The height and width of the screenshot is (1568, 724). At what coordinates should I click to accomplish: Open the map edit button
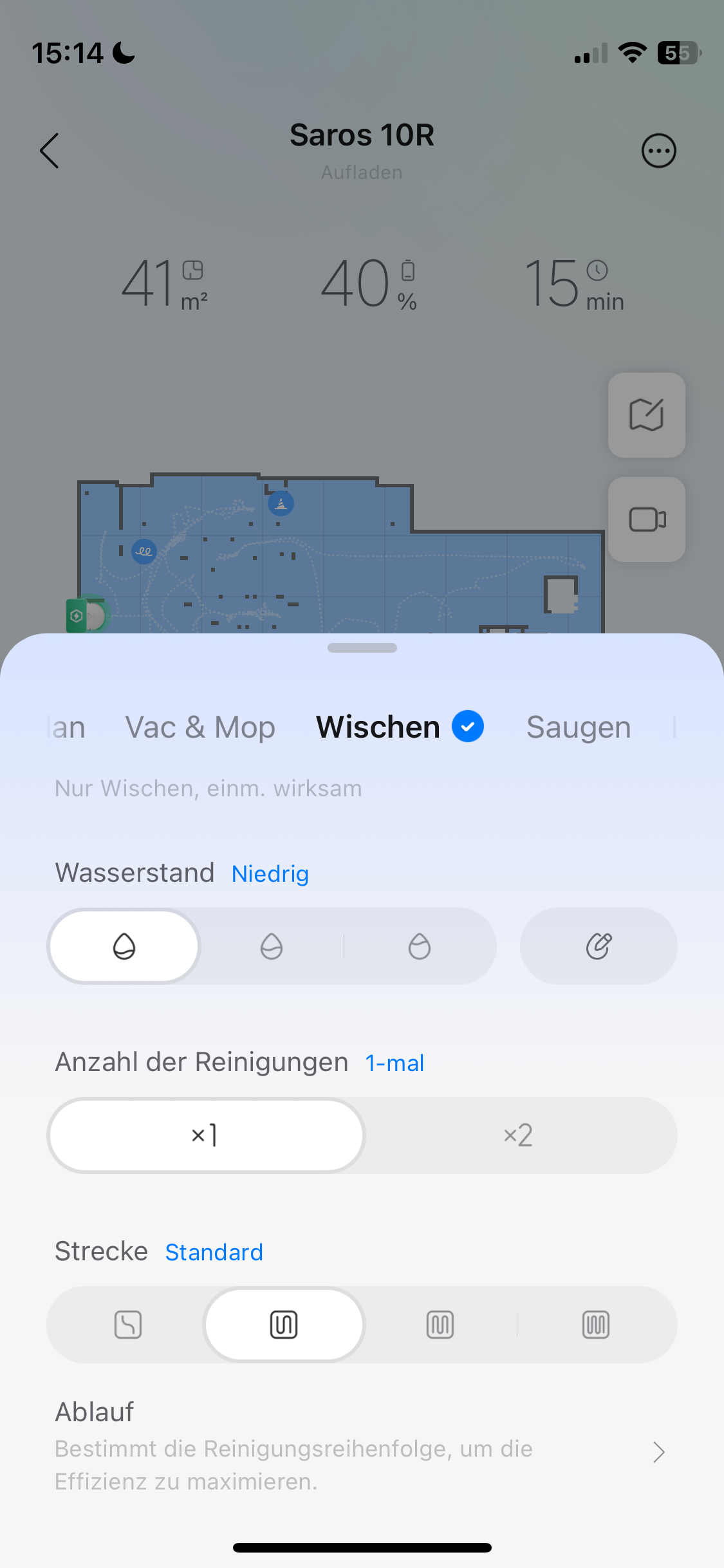(646, 415)
